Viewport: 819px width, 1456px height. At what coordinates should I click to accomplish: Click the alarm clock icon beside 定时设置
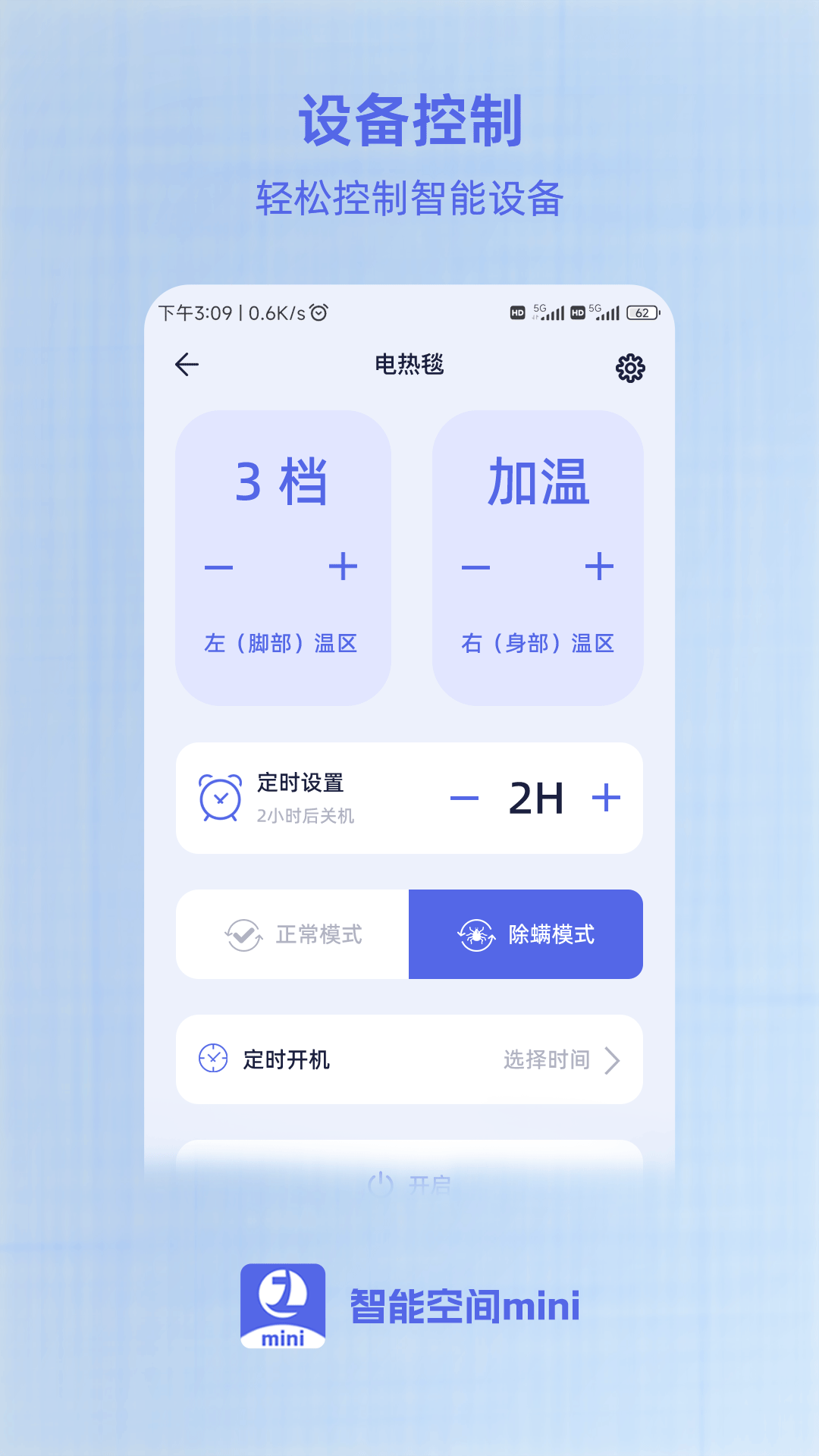pos(220,798)
